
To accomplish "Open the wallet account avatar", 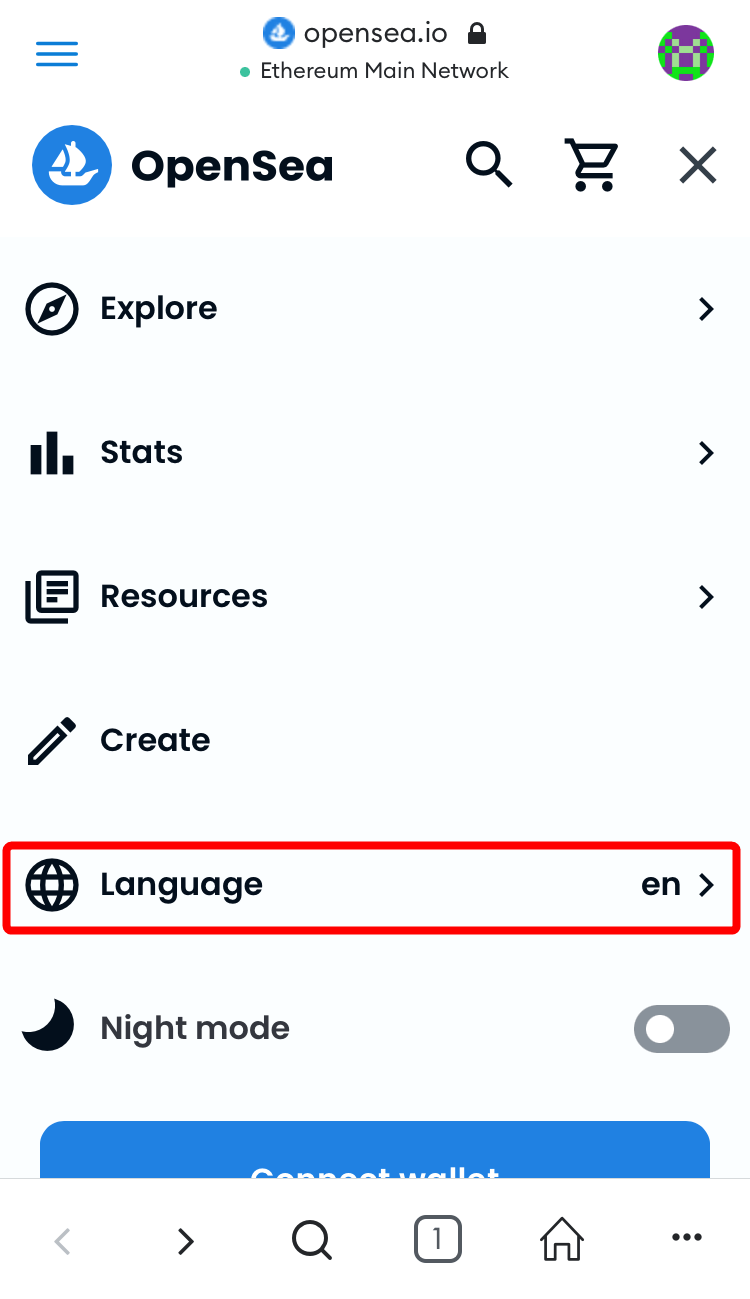I will tap(685, 53).
